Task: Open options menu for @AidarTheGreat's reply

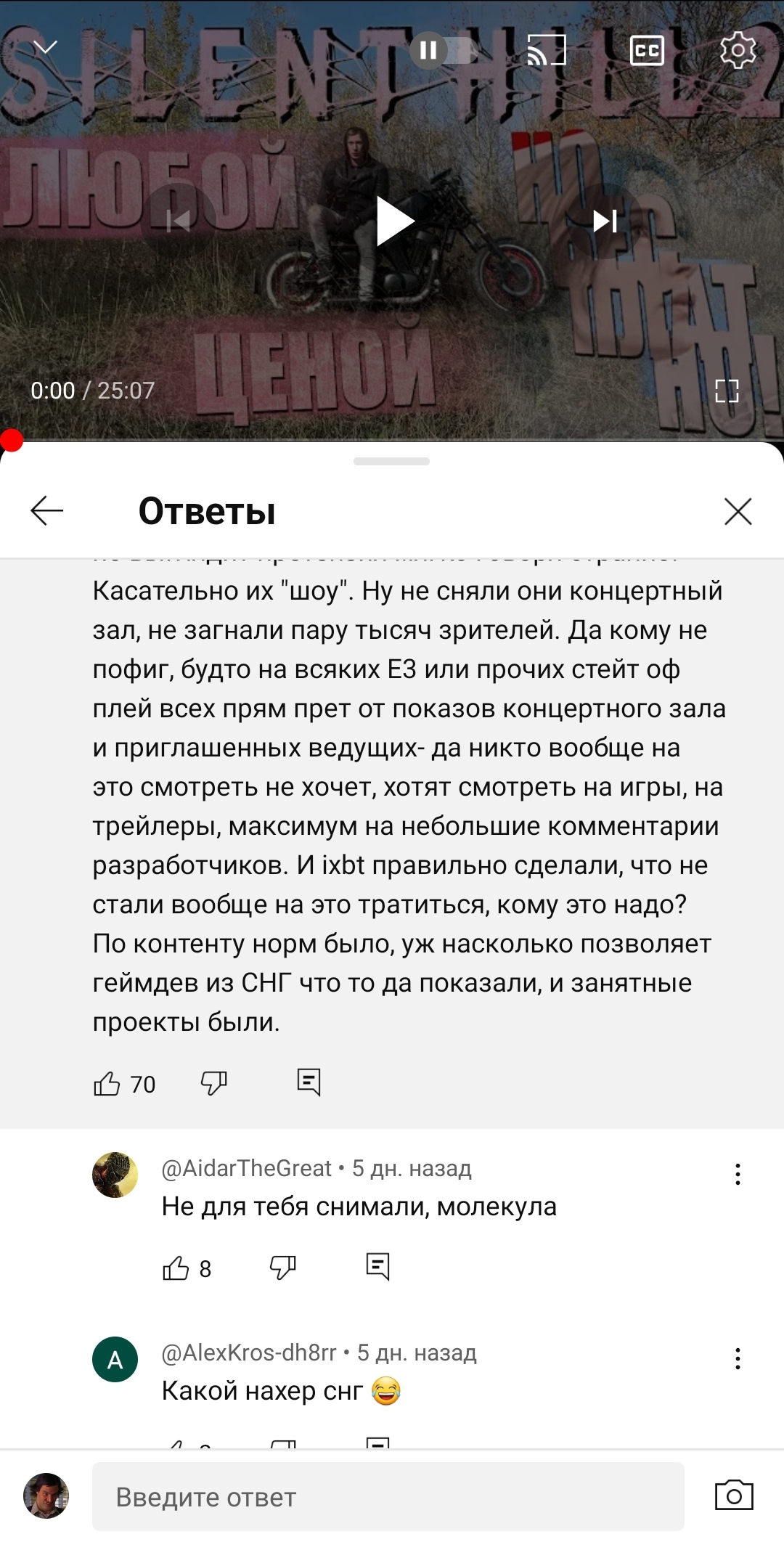Action: [x=738, y=1175]
